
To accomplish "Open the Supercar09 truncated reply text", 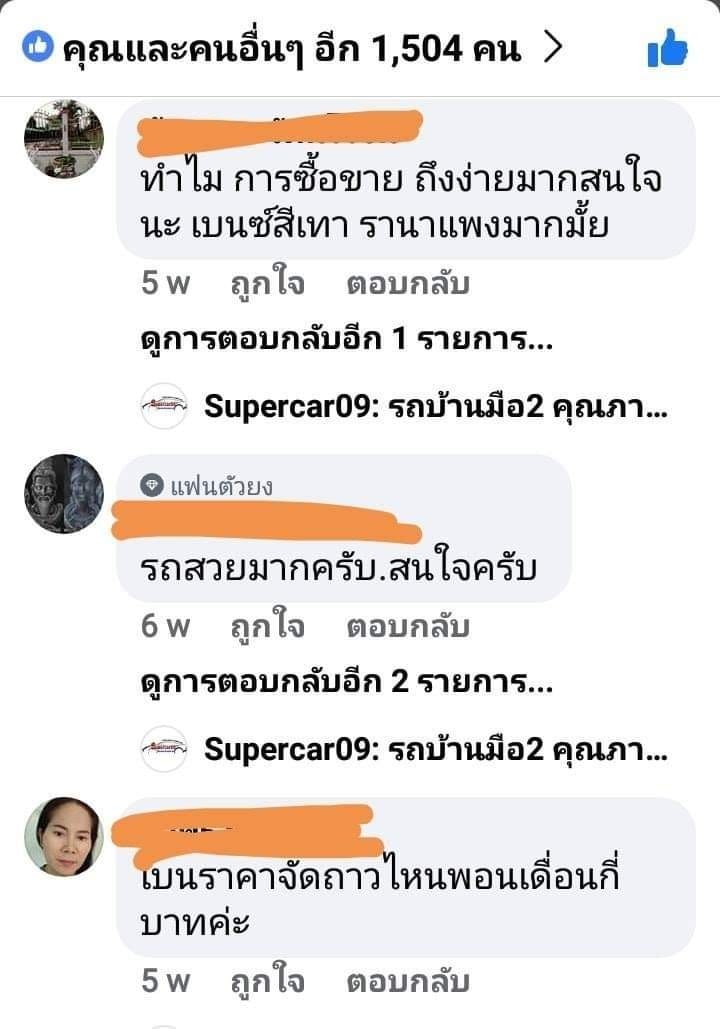I will (x=435, y=405).
